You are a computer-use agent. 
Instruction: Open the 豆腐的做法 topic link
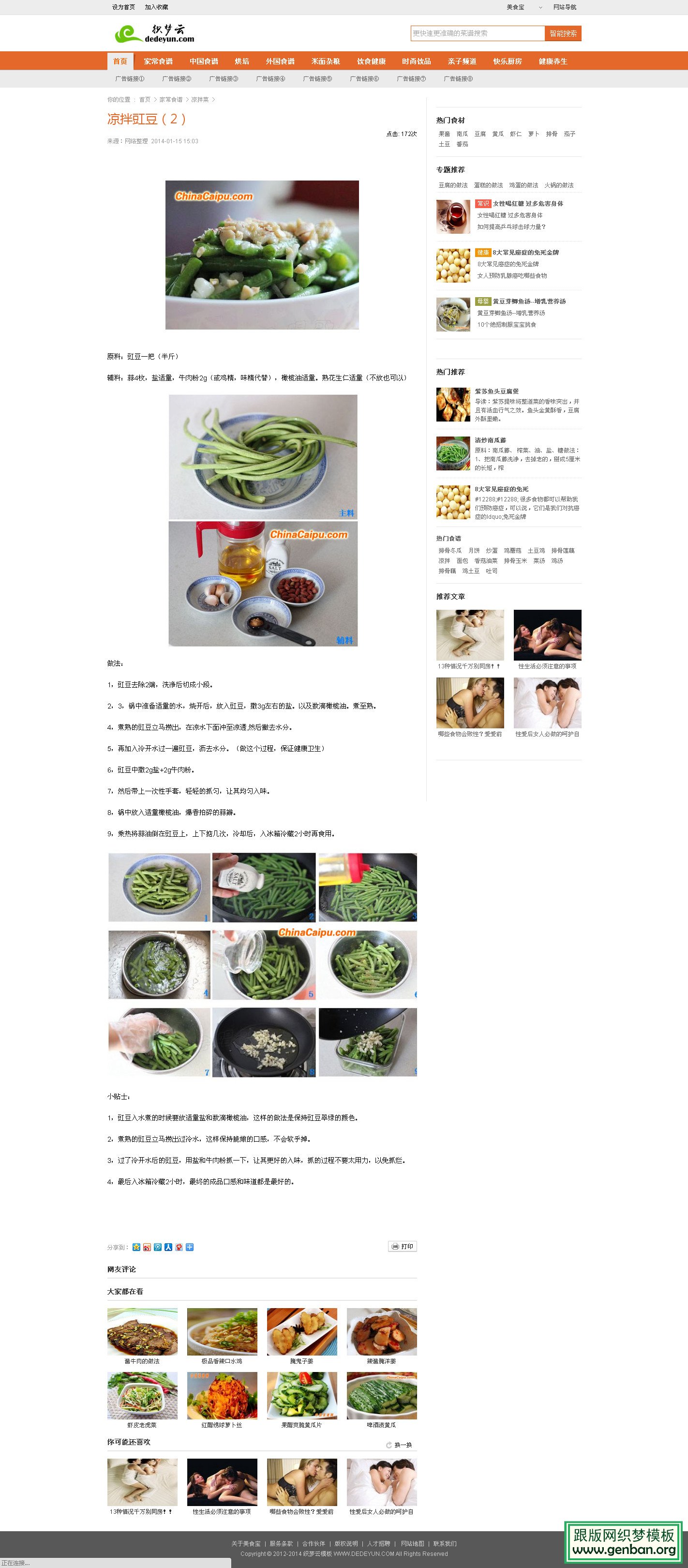[453, 186]
